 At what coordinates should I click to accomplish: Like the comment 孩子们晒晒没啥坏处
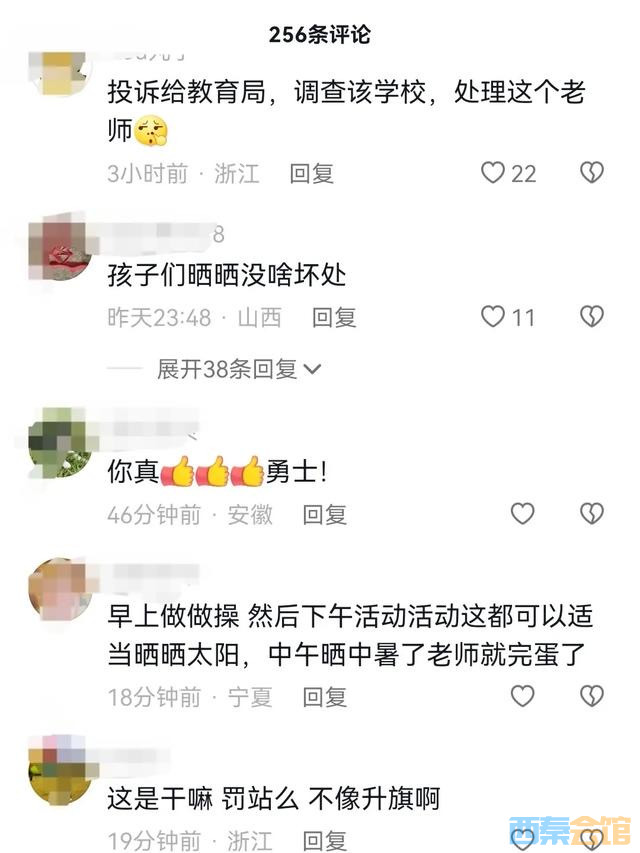[x=493, y=317]
